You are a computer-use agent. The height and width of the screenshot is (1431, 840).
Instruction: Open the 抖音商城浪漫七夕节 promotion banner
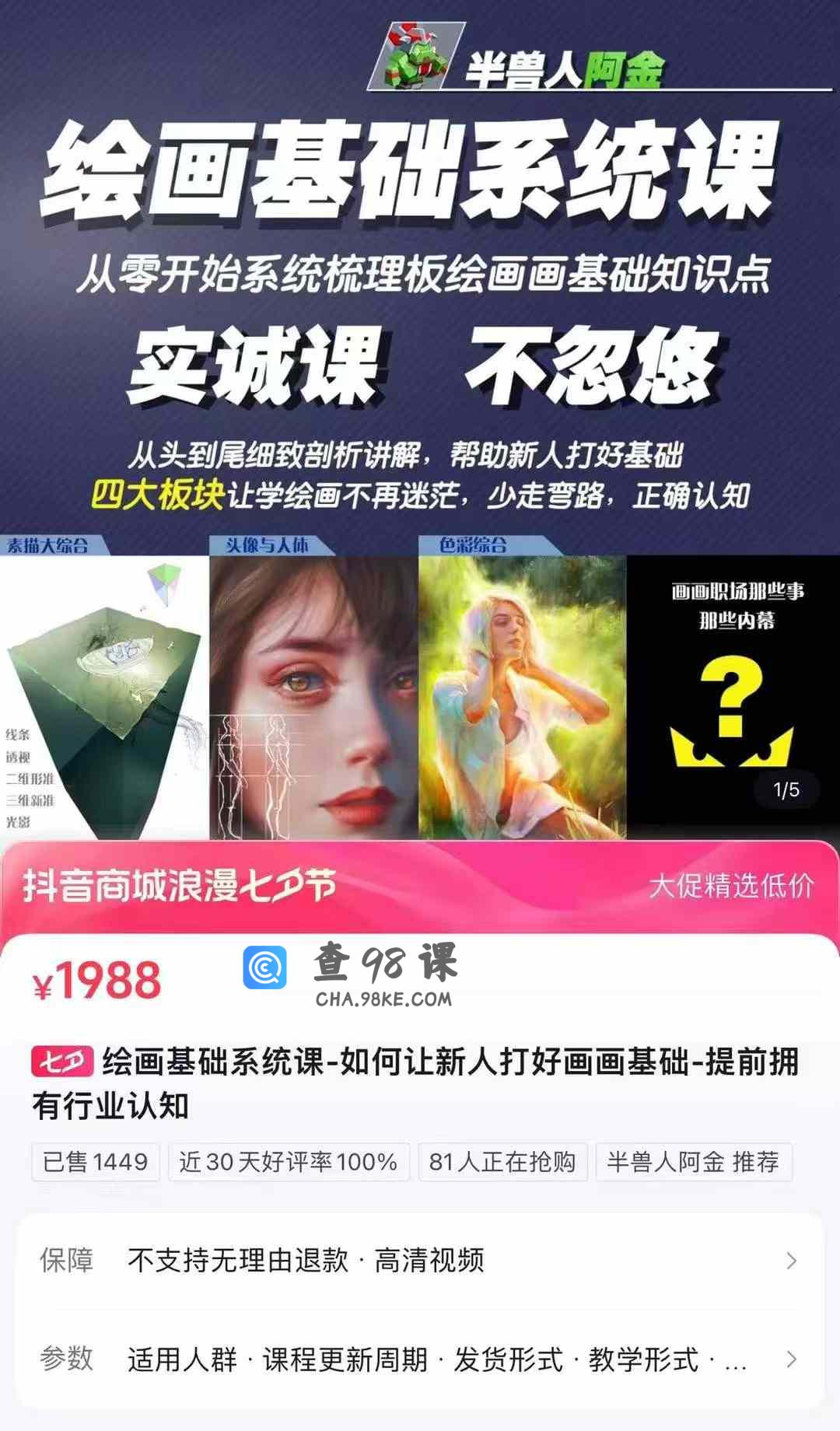(420, 887)
